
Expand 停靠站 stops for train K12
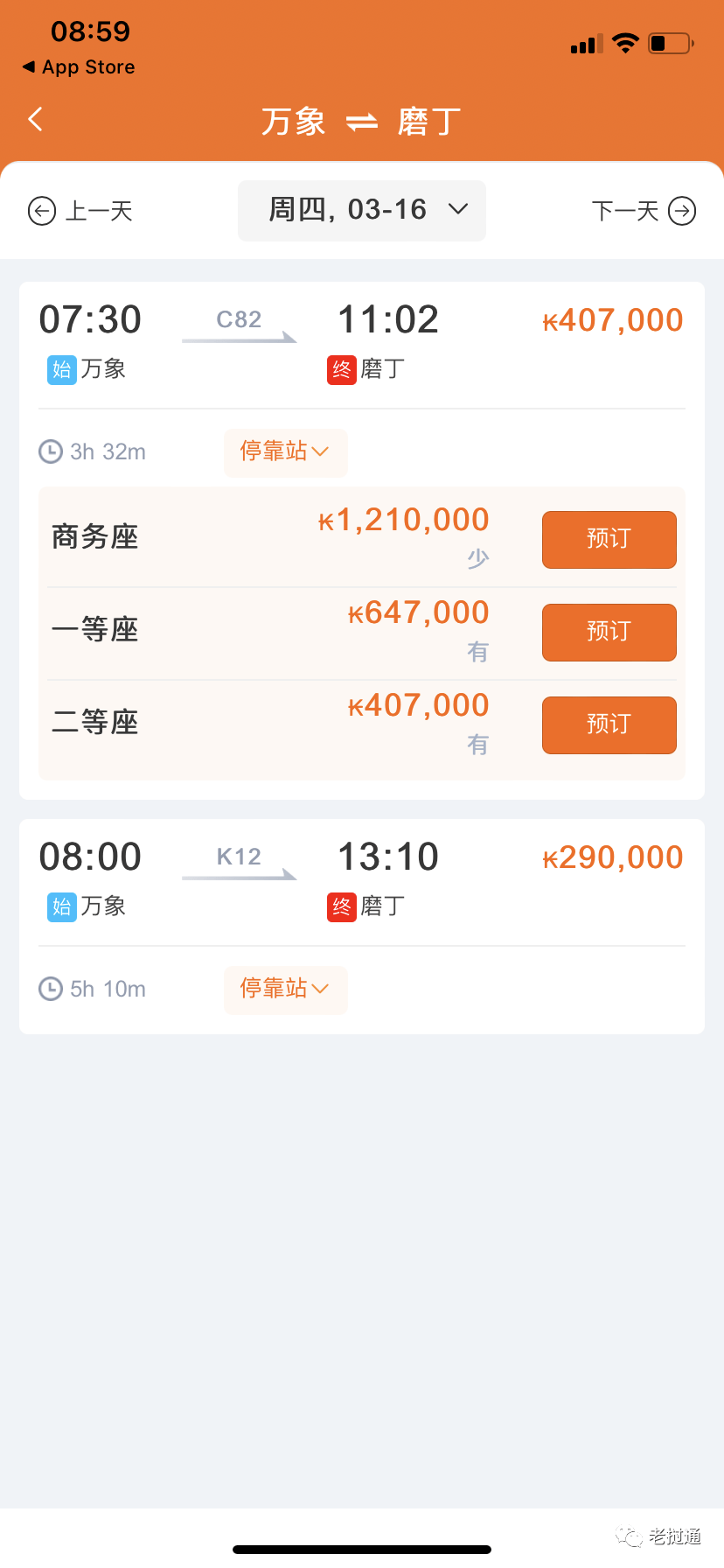coord(285,990)
